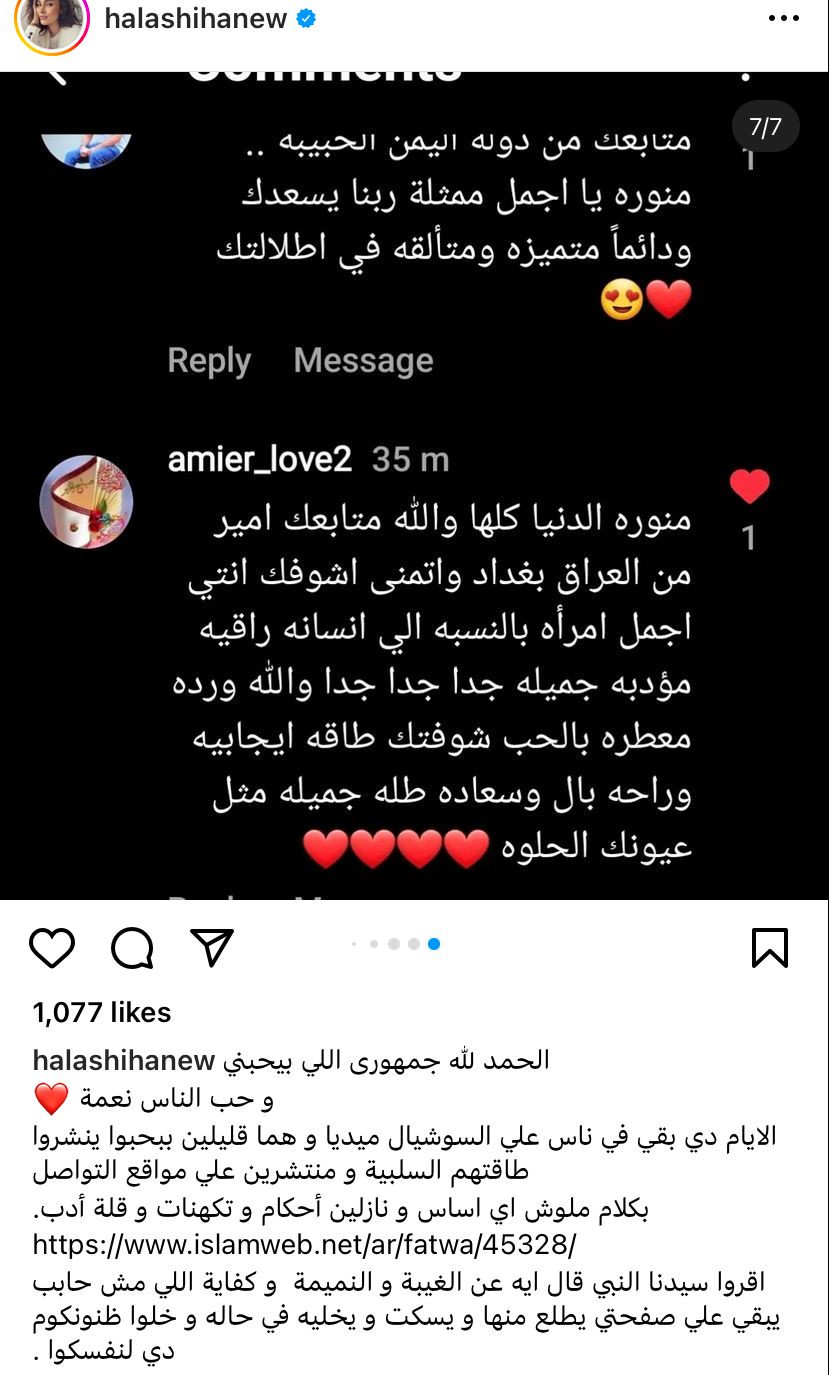Tap halashihanew username in the caption
Screen dimensions: 829x1375
pos(124,1060)
